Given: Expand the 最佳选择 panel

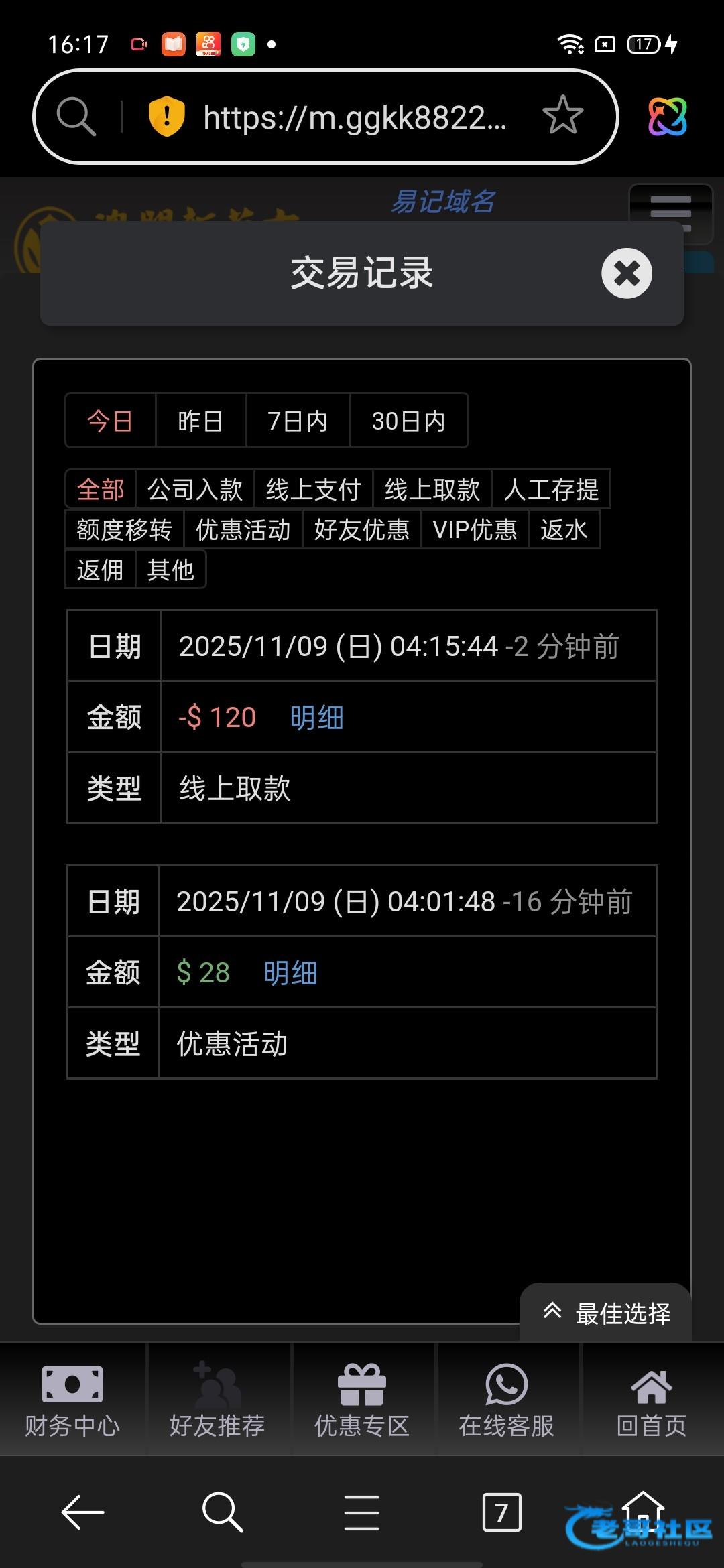Looking at the screenshot, I should 606,1313.
